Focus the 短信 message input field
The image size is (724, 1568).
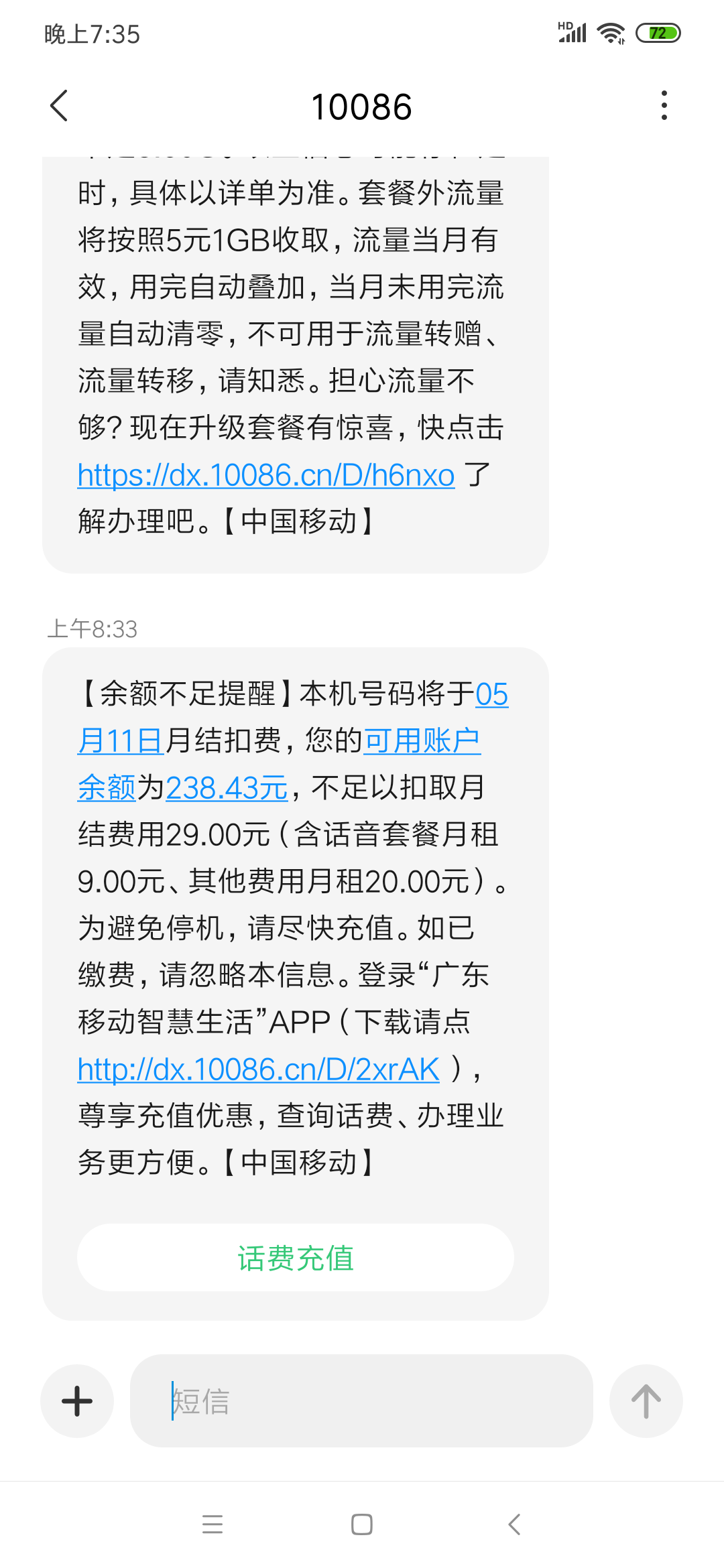point(361,1401)
